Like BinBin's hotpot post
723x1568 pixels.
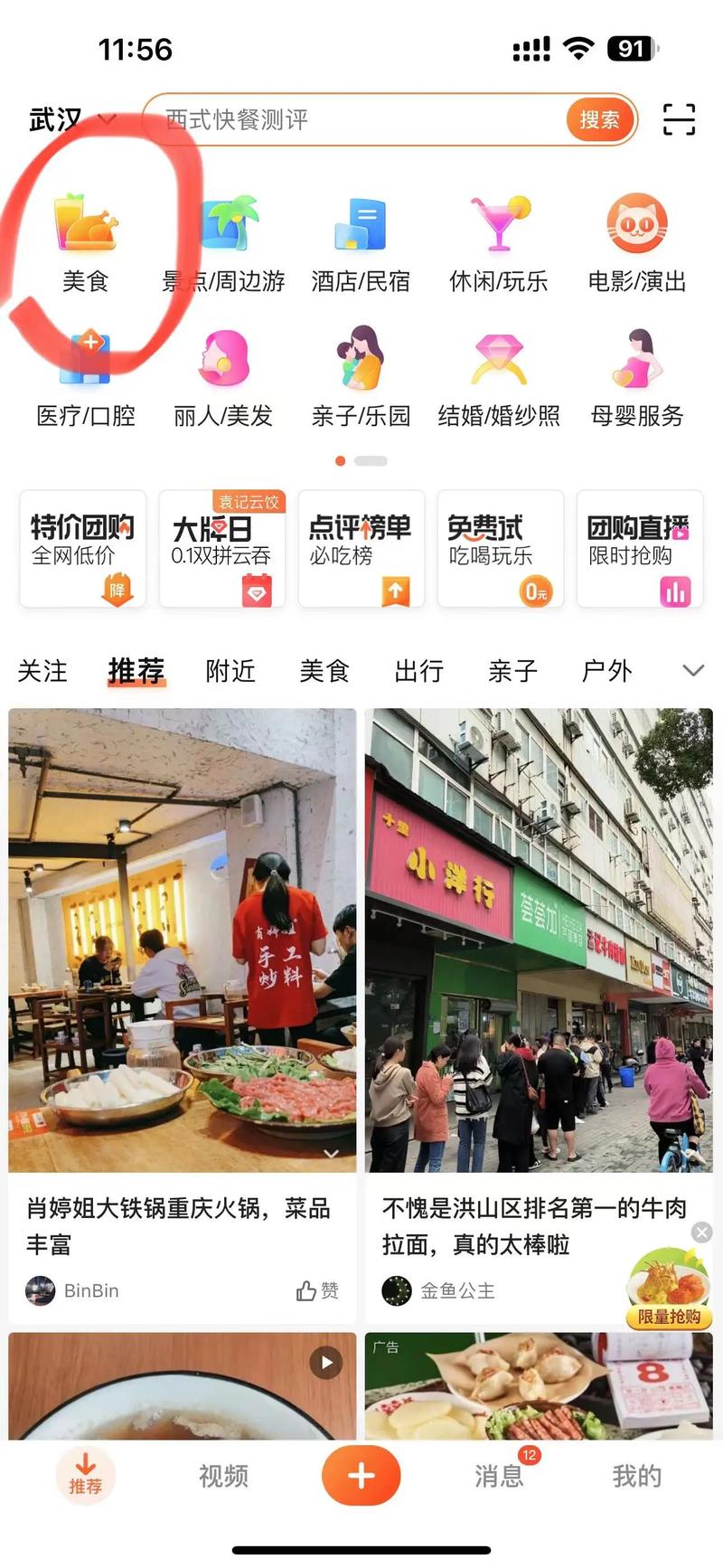point(316,1291)
